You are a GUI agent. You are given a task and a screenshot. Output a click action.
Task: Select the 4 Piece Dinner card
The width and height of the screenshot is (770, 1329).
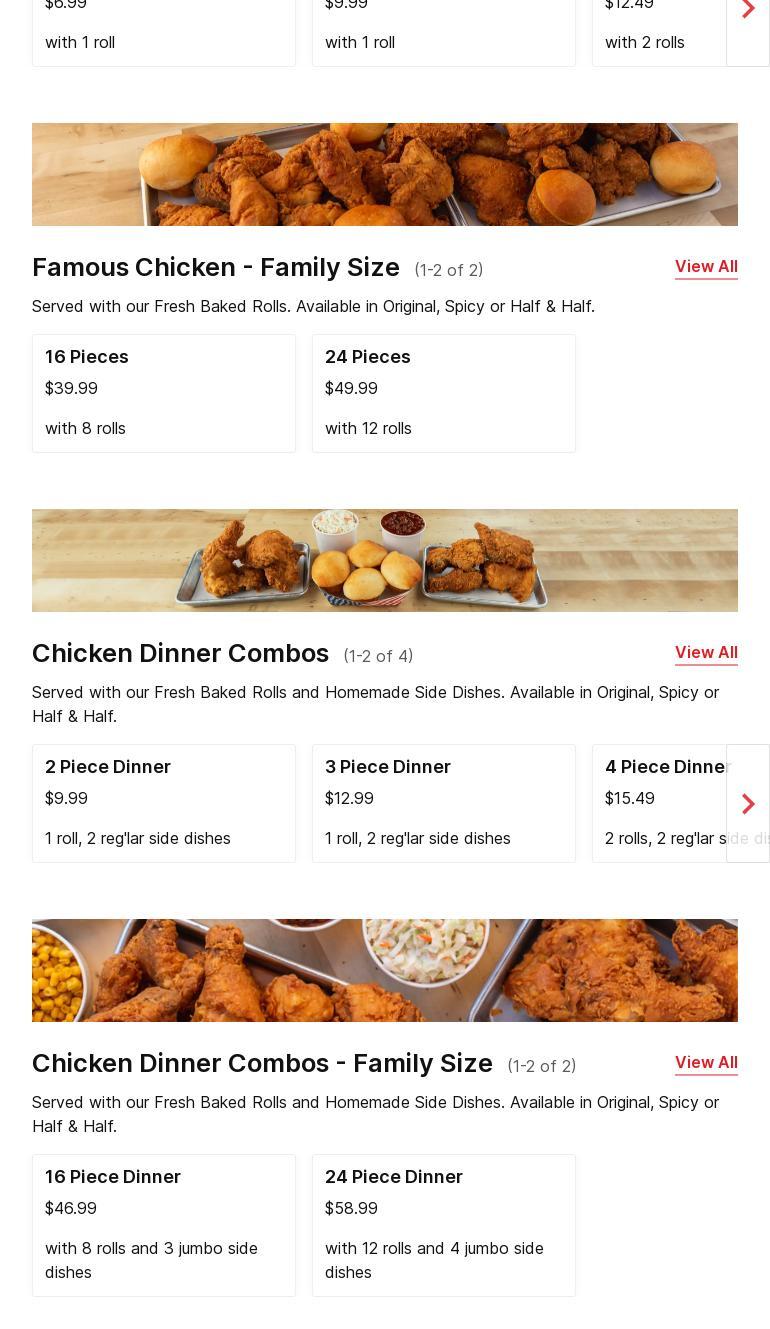tap(658, 803)
